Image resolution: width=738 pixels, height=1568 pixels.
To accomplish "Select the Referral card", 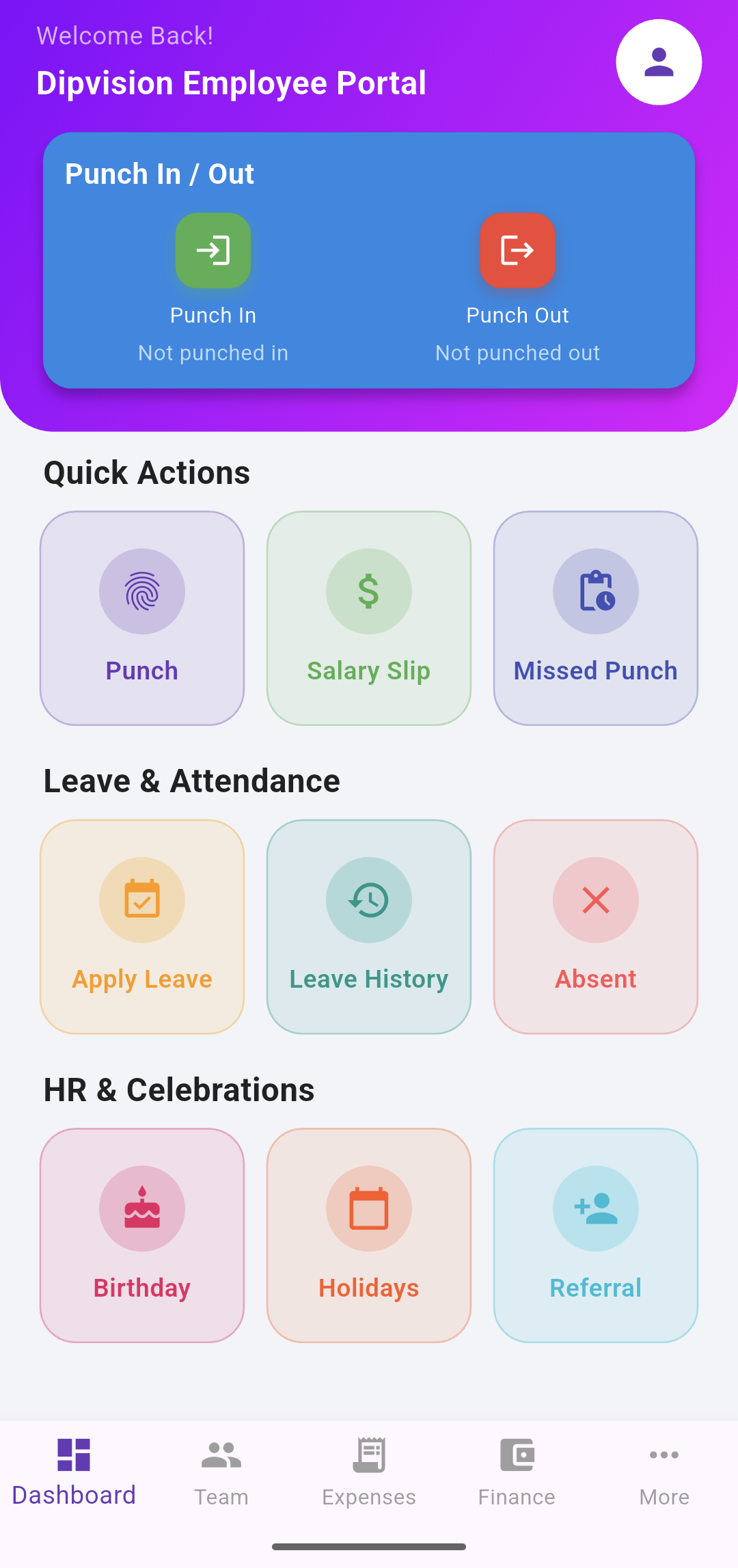I will pos(596,1235).
